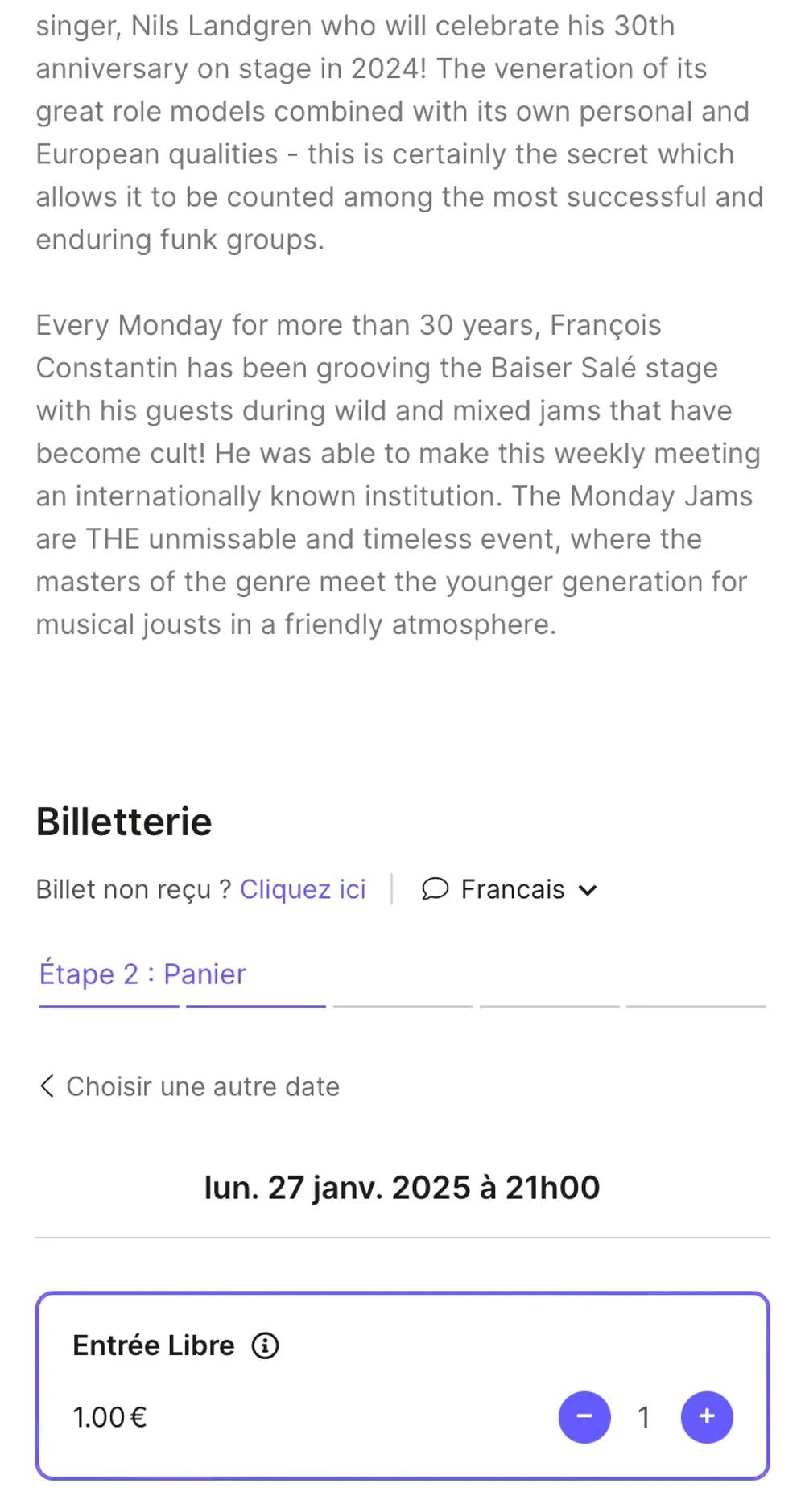Click the third gray step of the progress bar
This screenshot has width=805, height=1512.
click(x=402, y=1007)
